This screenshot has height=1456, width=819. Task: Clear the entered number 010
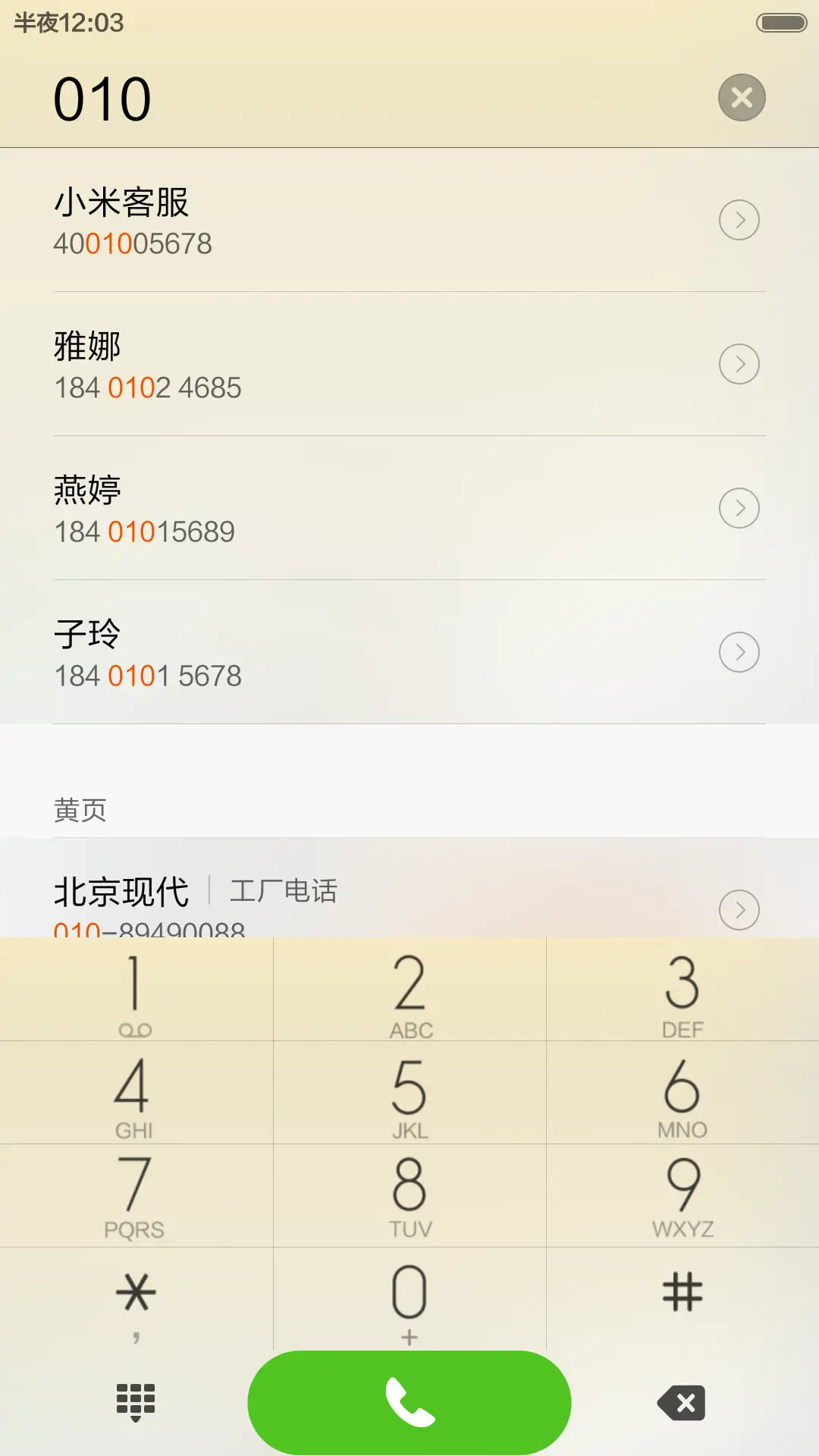pyautogui.click(x=740, y=97)
